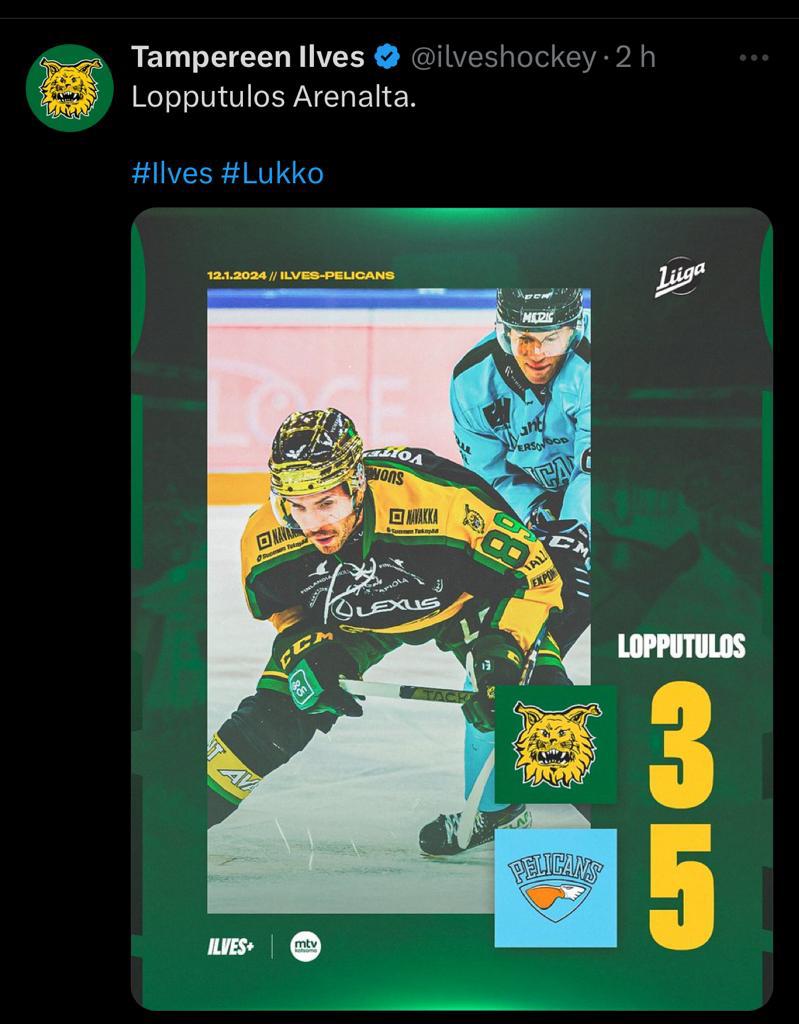Open the #Lukko hashtag

coord(271,173)
